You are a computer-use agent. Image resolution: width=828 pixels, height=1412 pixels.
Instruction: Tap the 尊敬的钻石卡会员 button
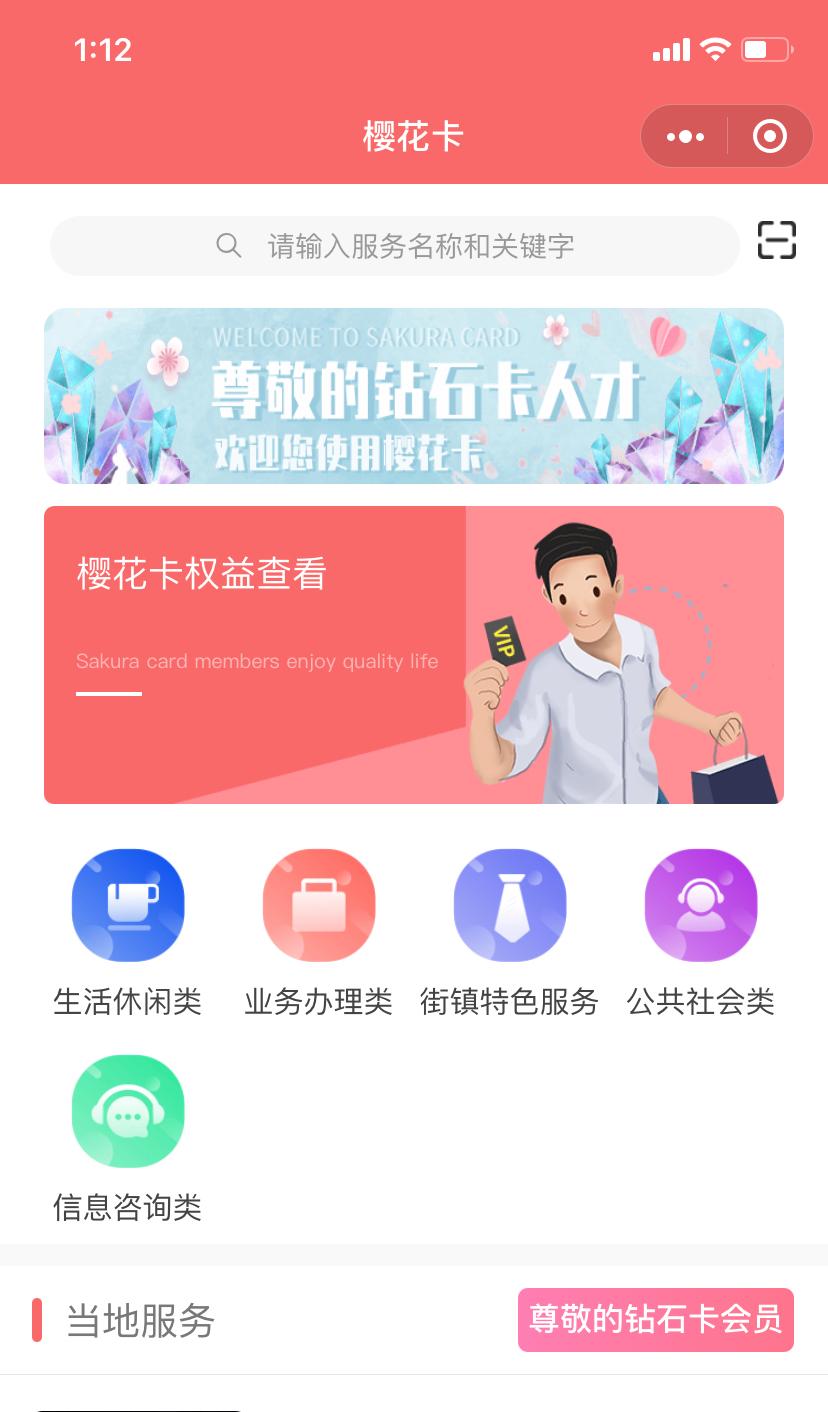655,1320
